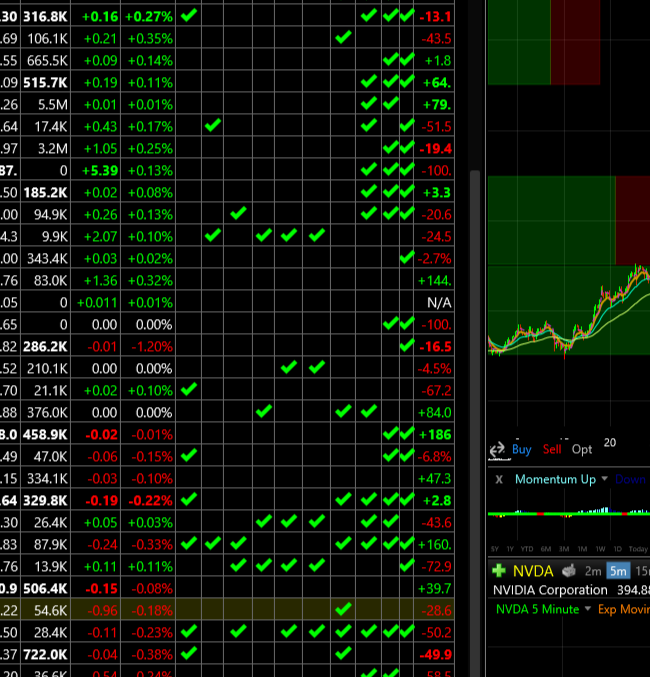
Task: Close the Momentum Up indicator panel
Action: [x=497, y=480]
